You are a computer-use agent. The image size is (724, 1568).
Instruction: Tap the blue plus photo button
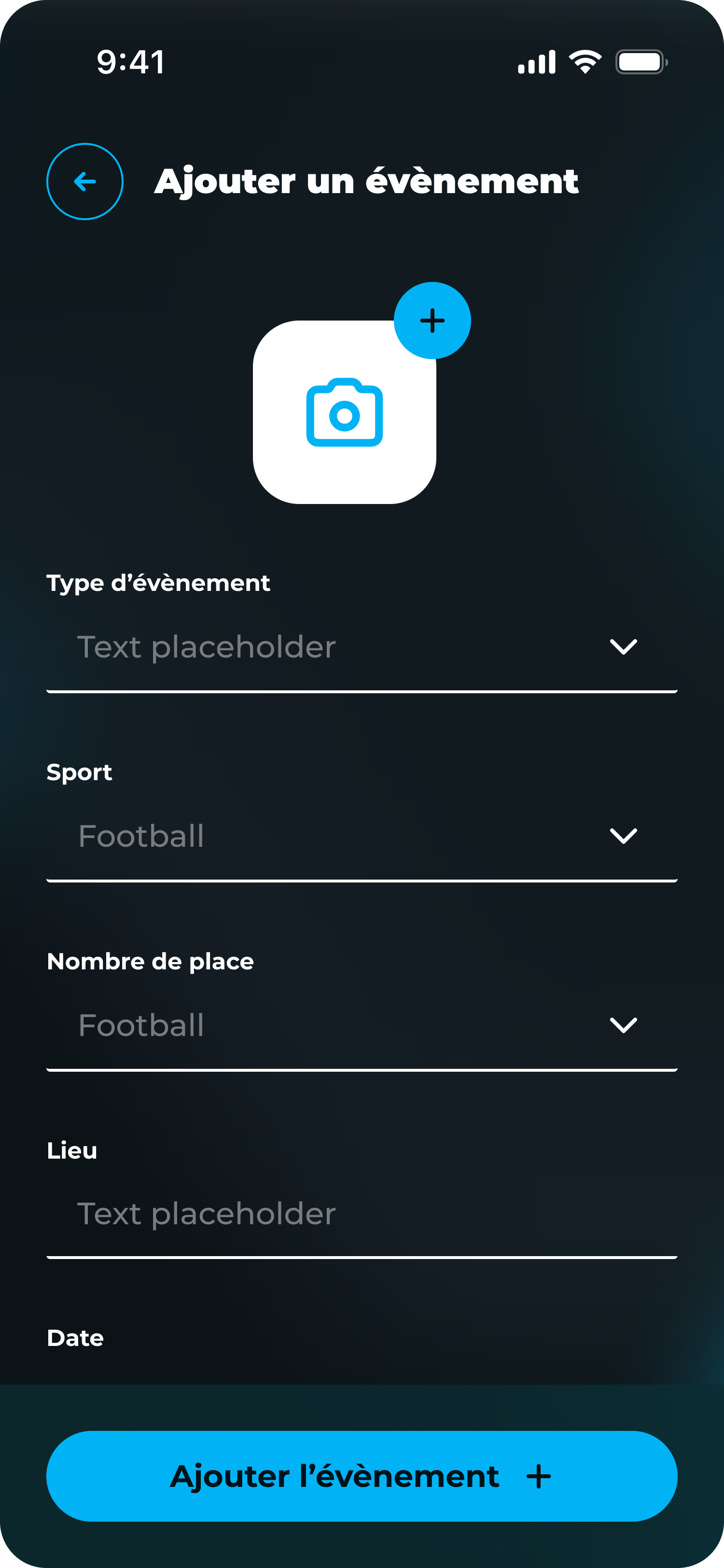coord(432,320)
